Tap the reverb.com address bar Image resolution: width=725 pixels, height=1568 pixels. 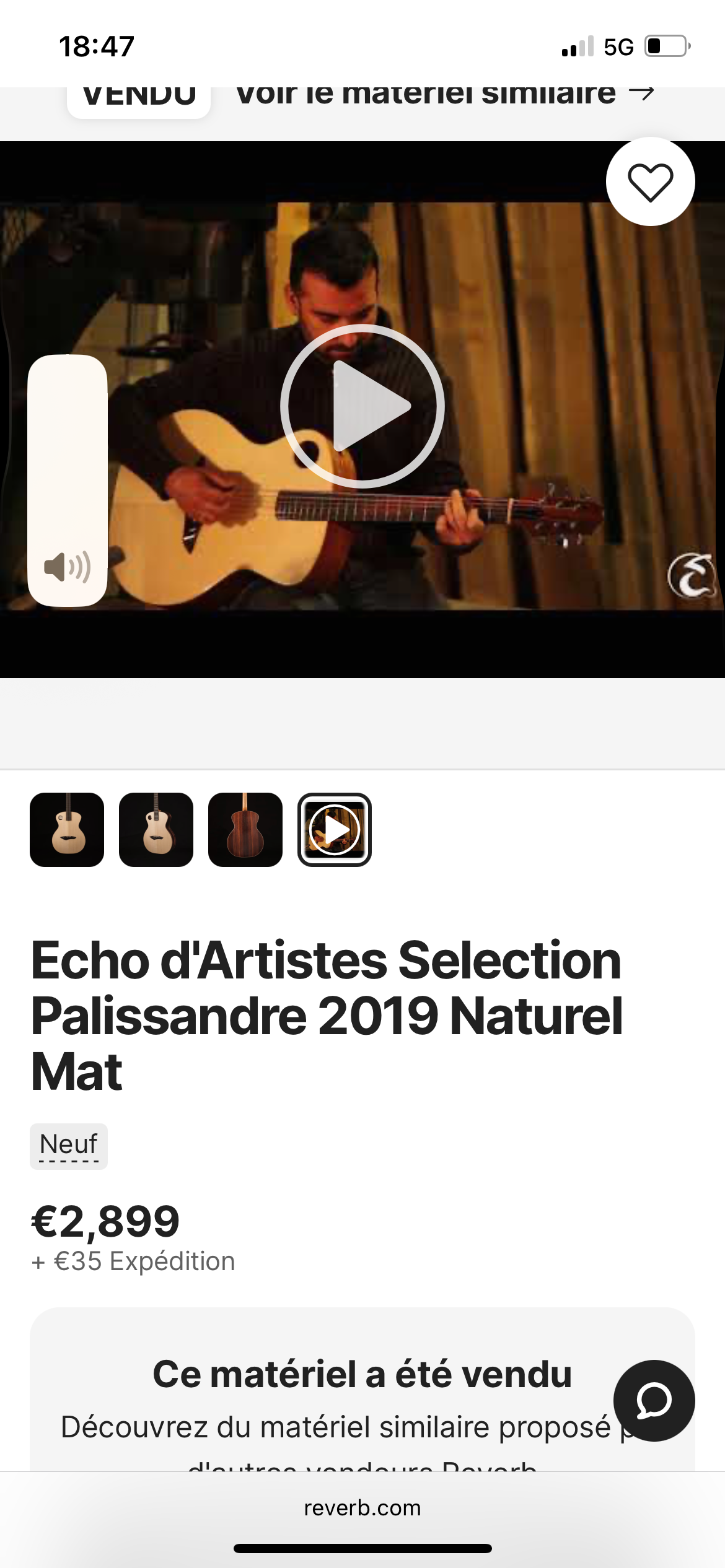(x=362, y=1508)
